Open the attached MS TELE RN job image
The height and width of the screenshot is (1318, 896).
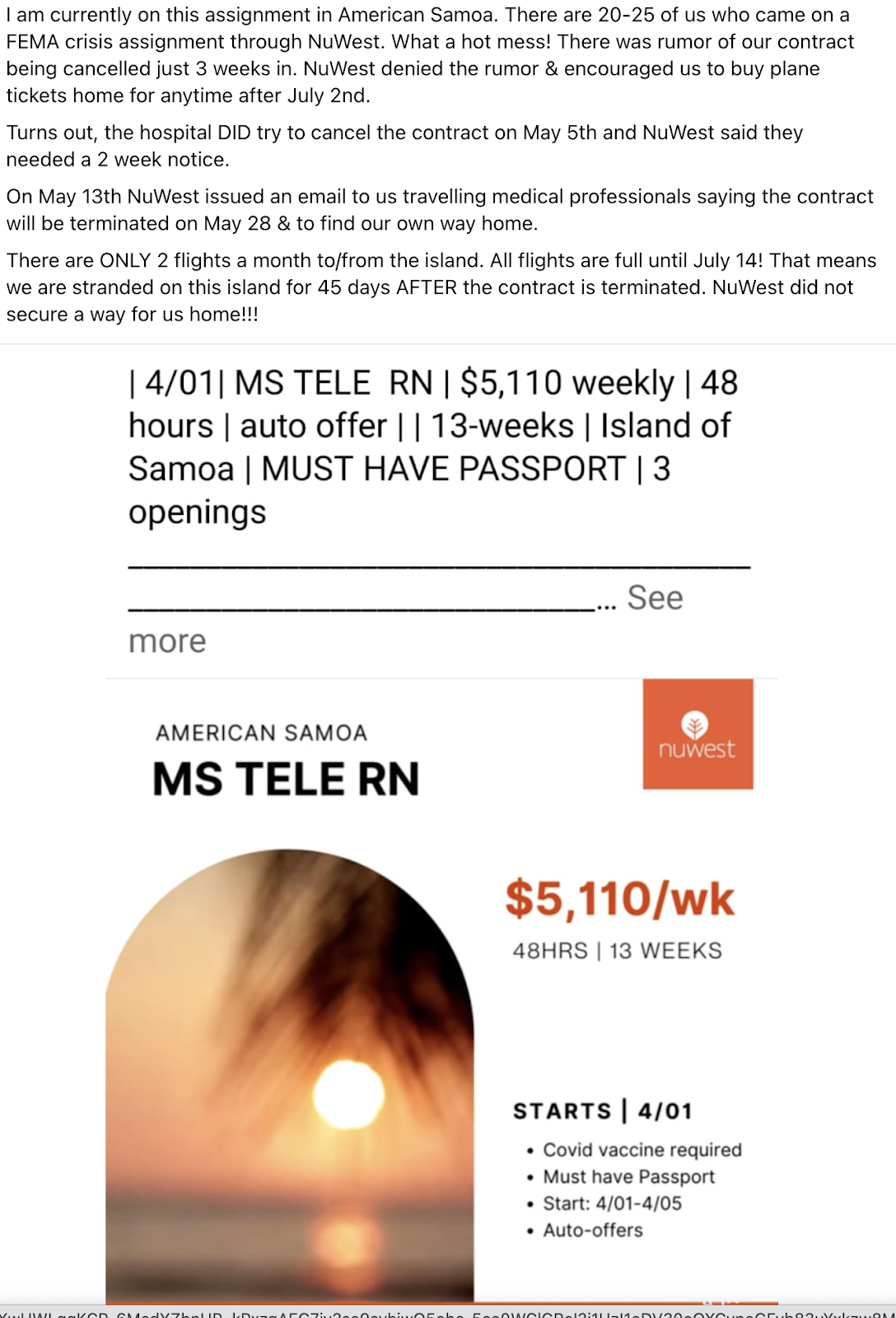441,991
